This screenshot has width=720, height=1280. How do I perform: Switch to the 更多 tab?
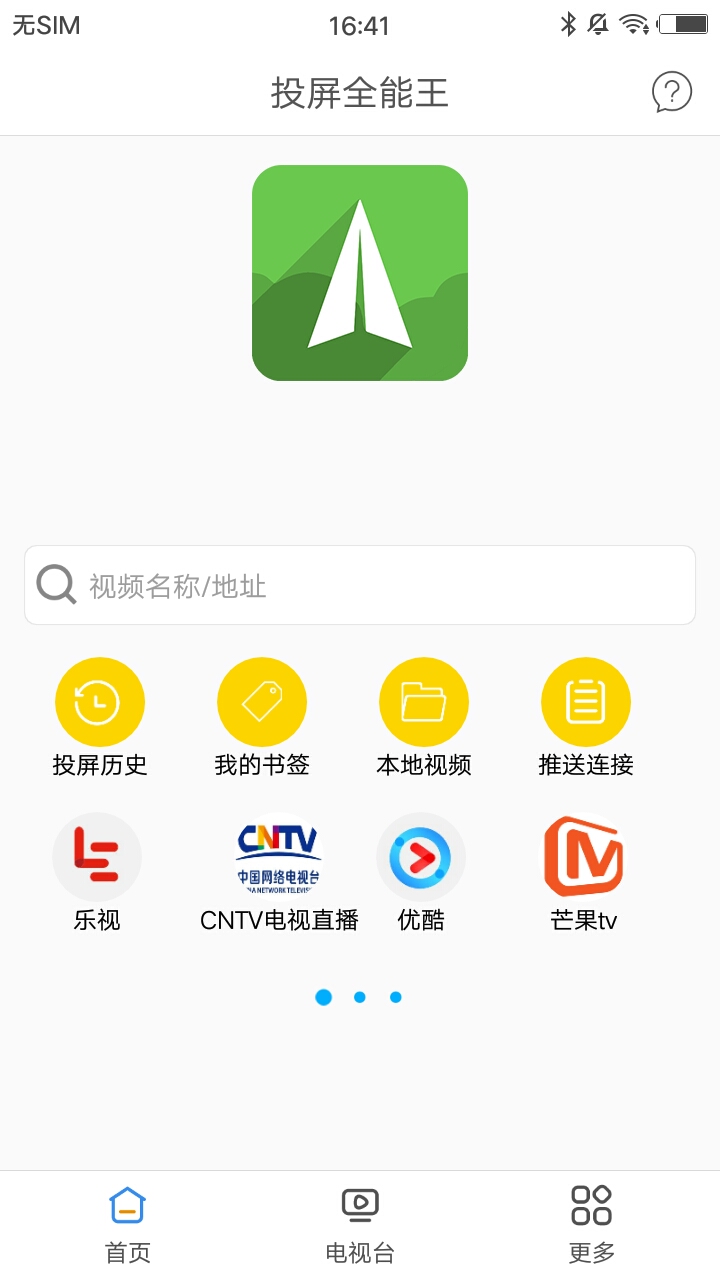pos(591,1224)
